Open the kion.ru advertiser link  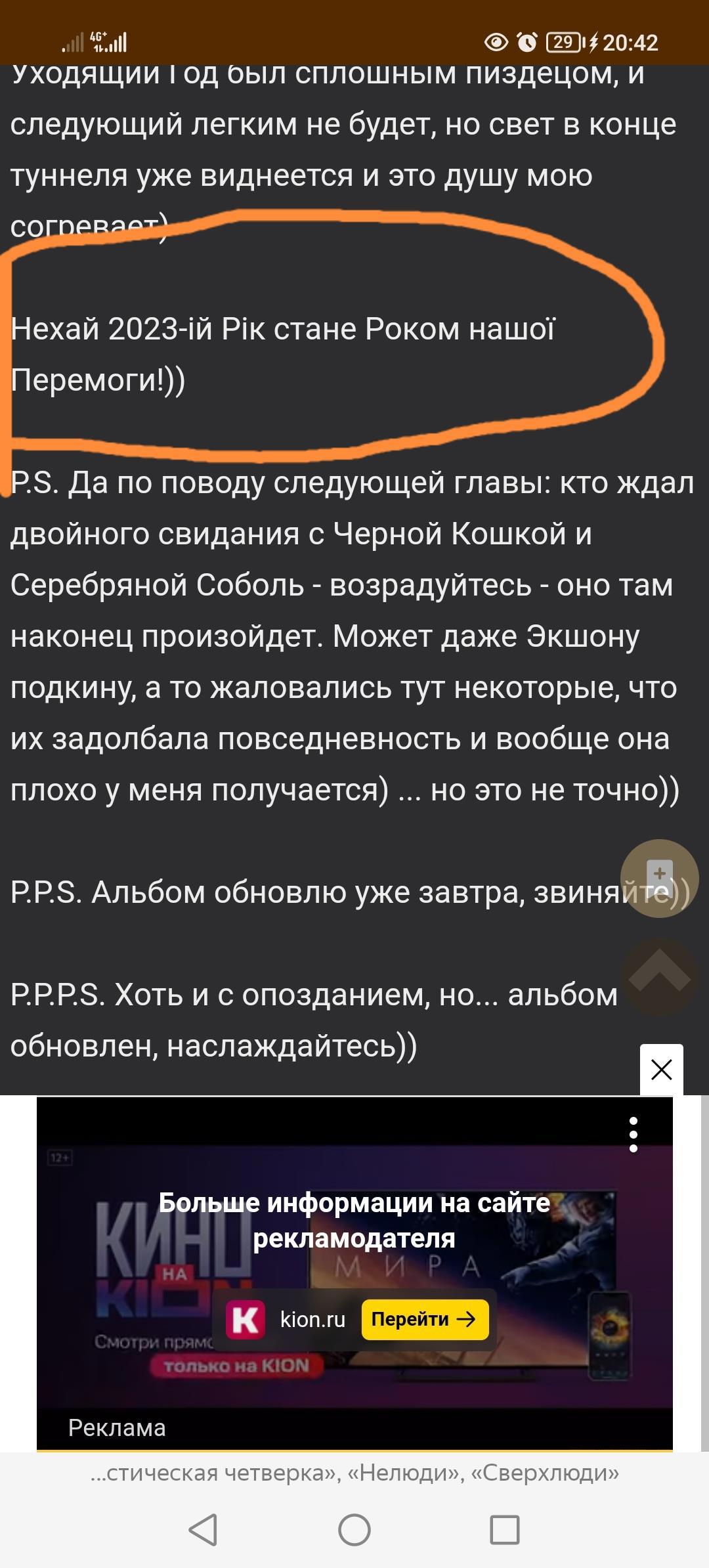click(x=312, y=1319)
